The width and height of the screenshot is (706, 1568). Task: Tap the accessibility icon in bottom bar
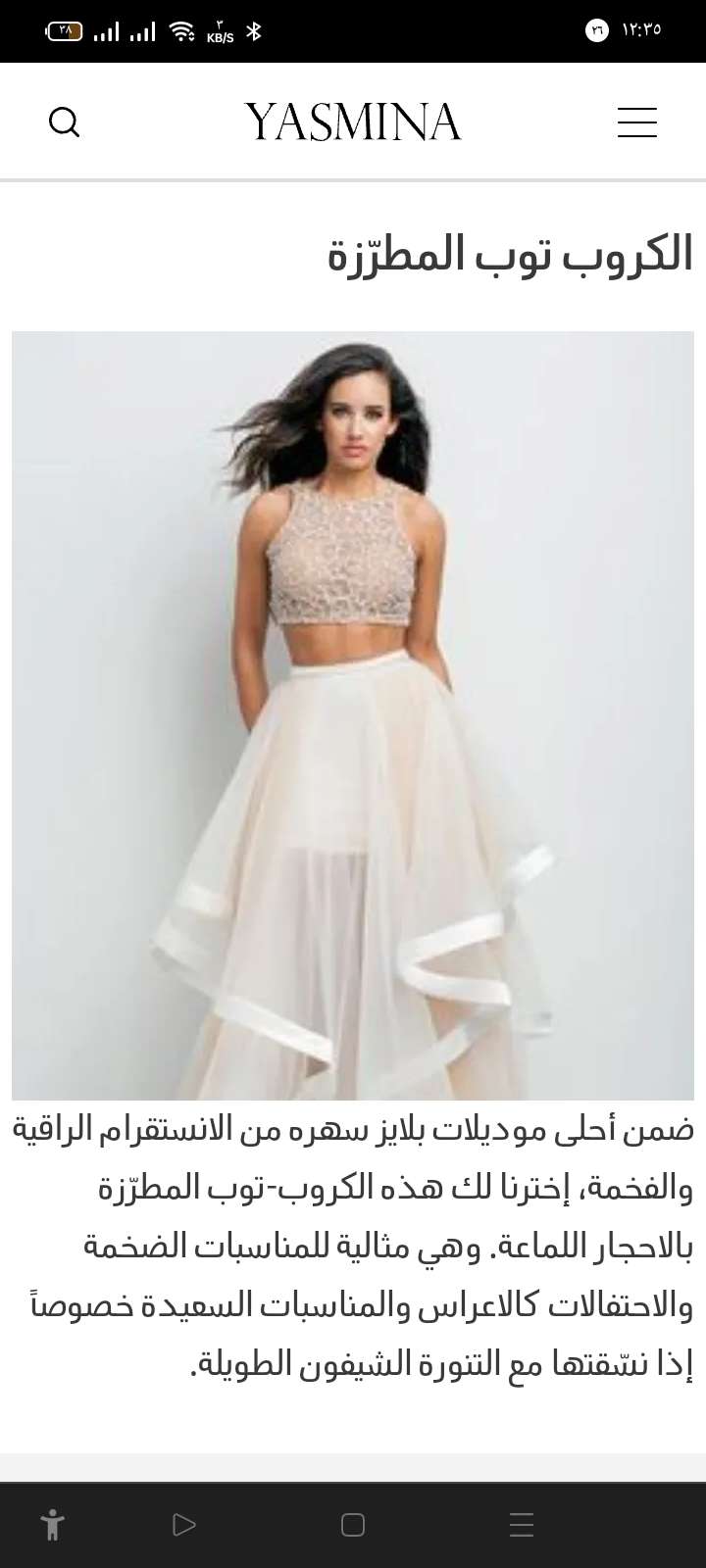53,1525
